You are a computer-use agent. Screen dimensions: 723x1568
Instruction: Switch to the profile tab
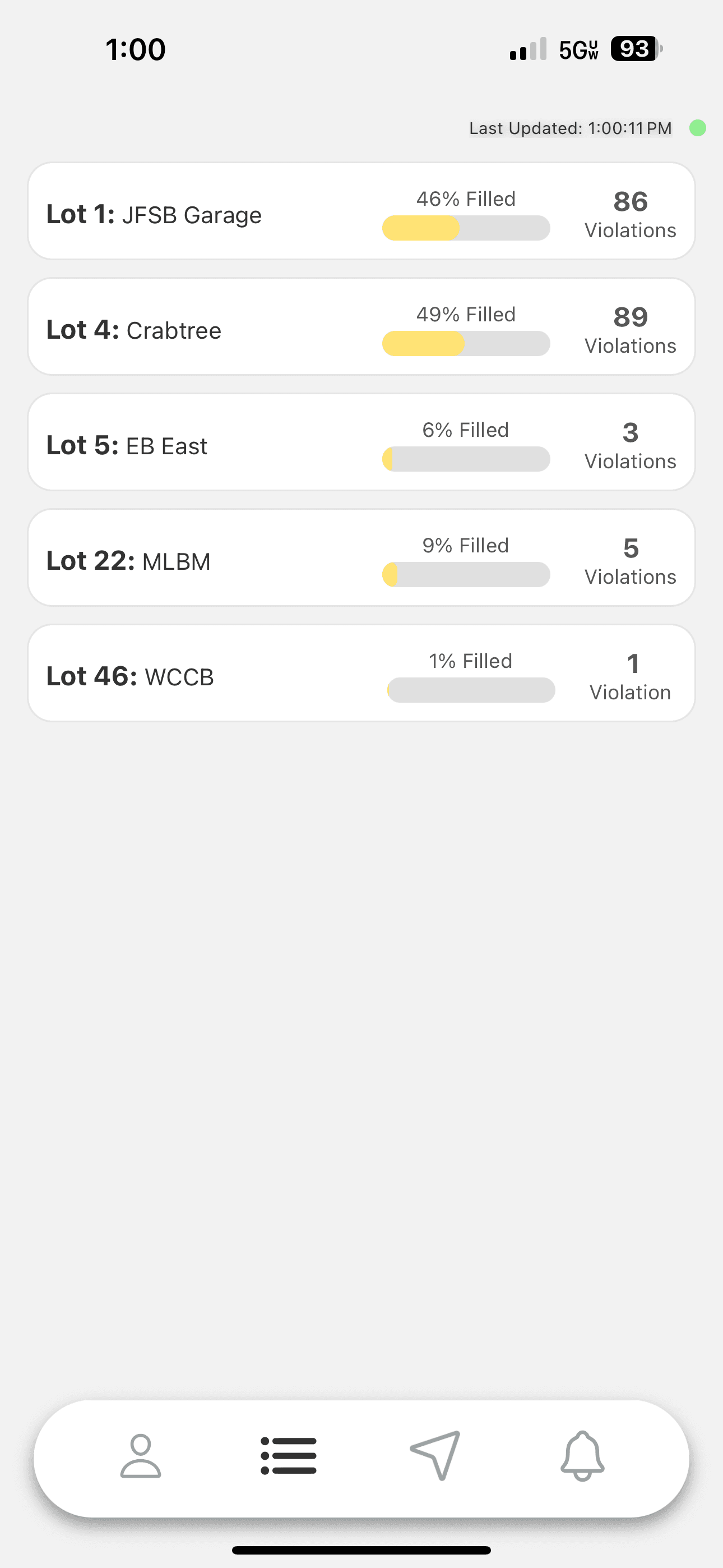pyautogui.click(x=141, y=1456)
